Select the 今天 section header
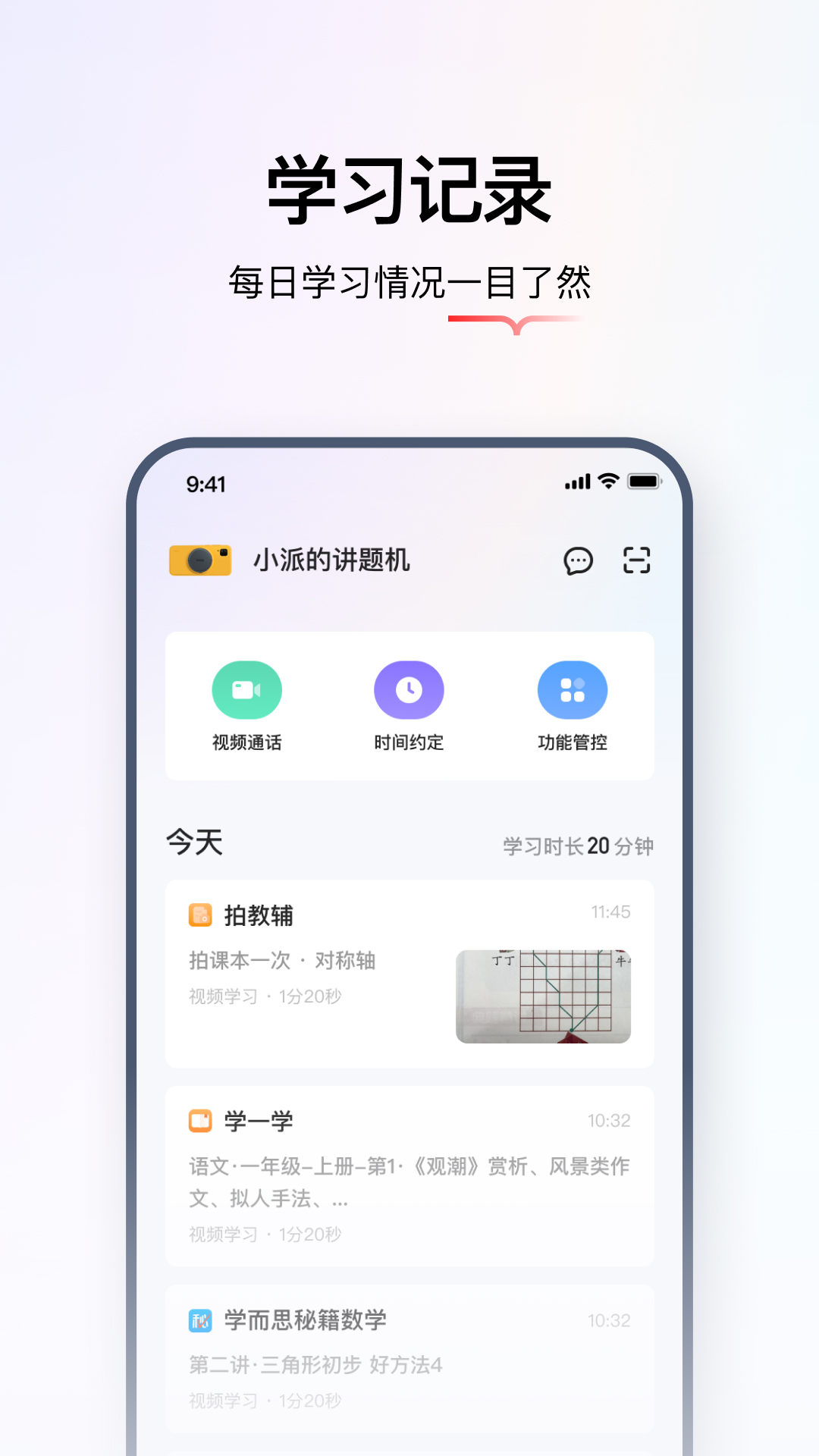The height and width of the screenshot is (1456, 819). pyautogui.click(x=193, y=843)
